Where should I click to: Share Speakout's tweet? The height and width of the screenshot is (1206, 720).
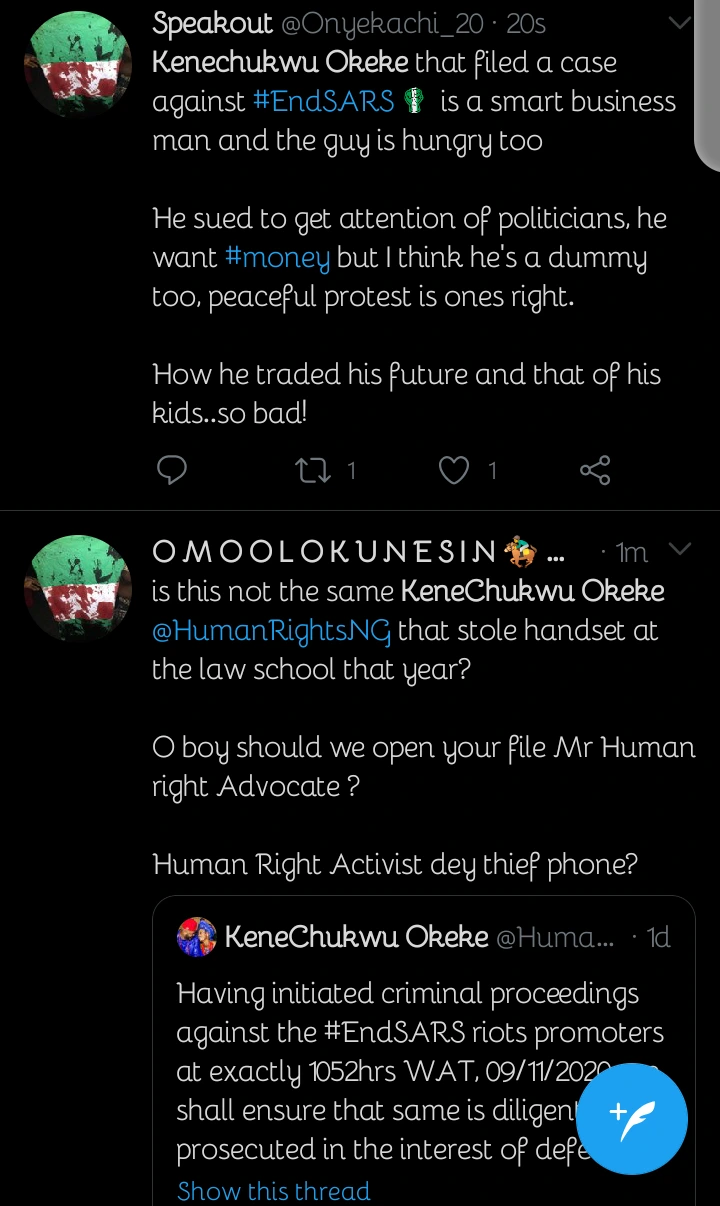click(595, 469)
